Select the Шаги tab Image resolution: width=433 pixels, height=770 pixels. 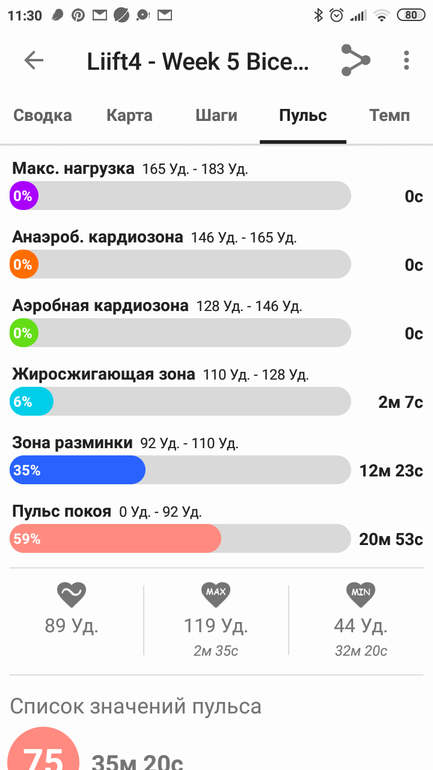coord(216,116)
